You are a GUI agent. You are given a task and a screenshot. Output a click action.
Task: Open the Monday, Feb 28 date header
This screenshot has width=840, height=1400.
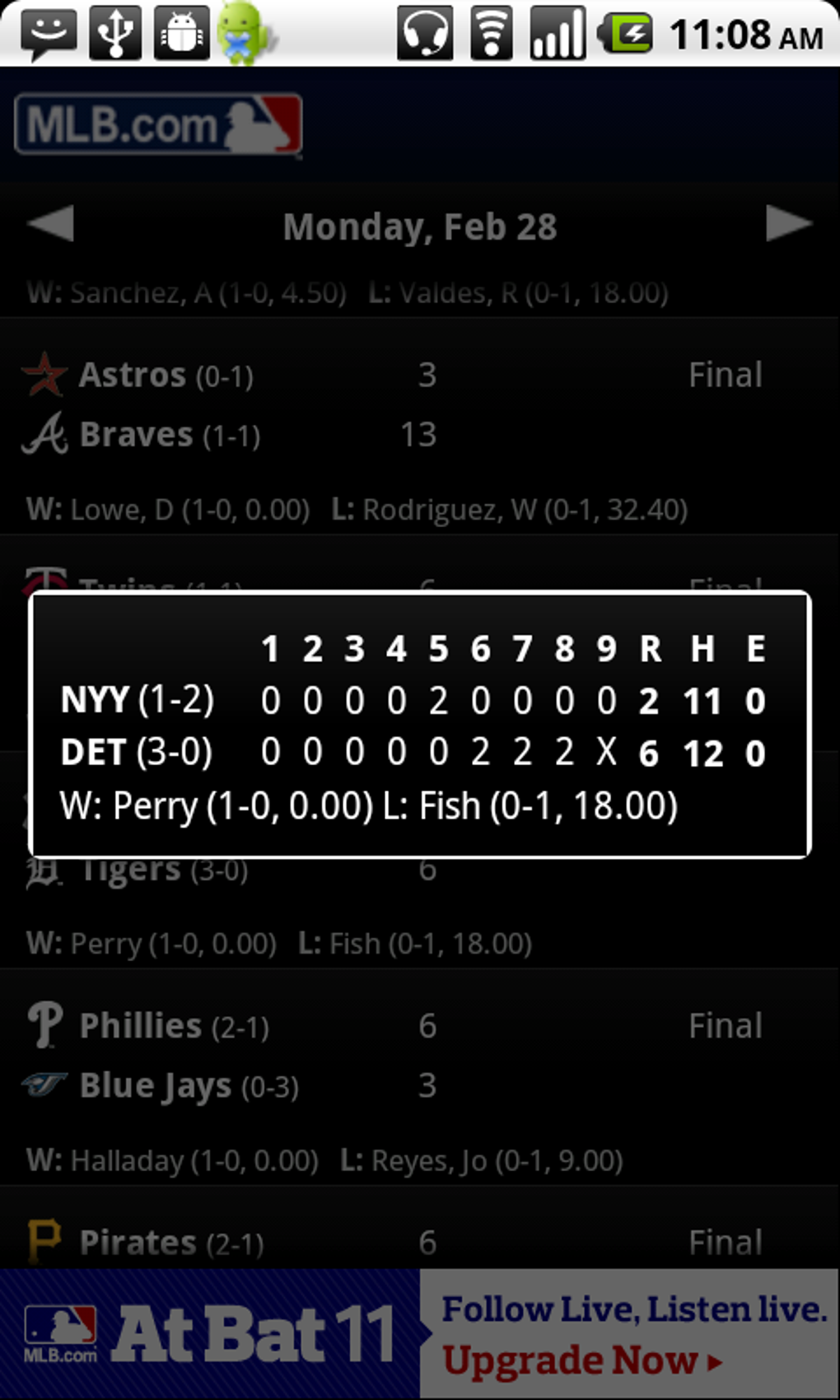pos(420,226)
